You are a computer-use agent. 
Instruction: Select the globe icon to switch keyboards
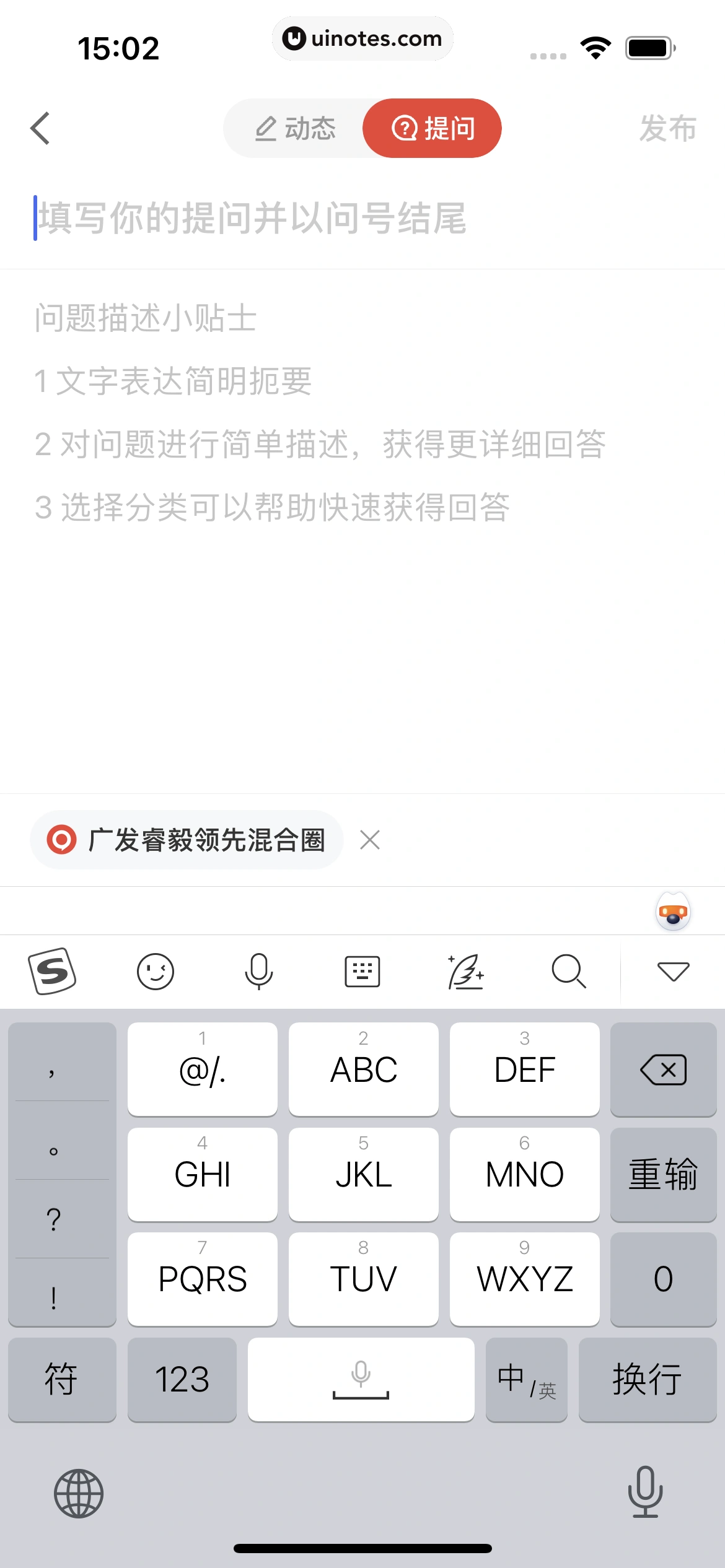click(x=77, y=1492)
